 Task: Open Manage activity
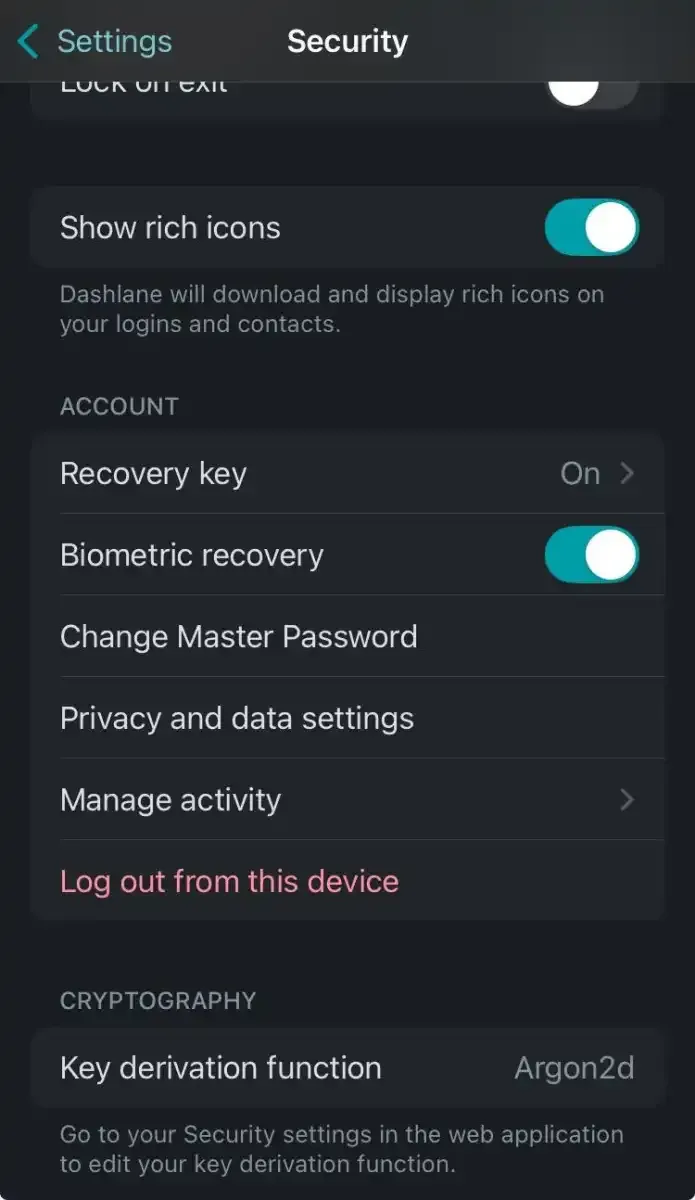[x=347, y=800]
